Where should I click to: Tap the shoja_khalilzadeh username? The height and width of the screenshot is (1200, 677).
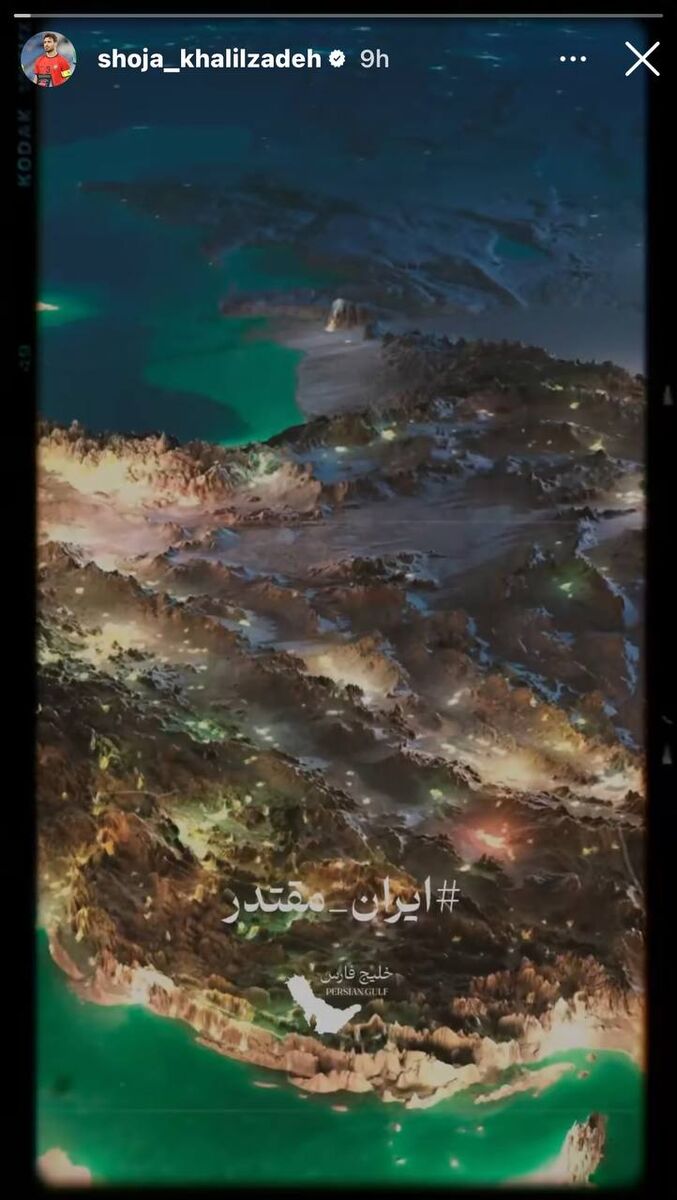pyautogui.click(x=209, y=59)
